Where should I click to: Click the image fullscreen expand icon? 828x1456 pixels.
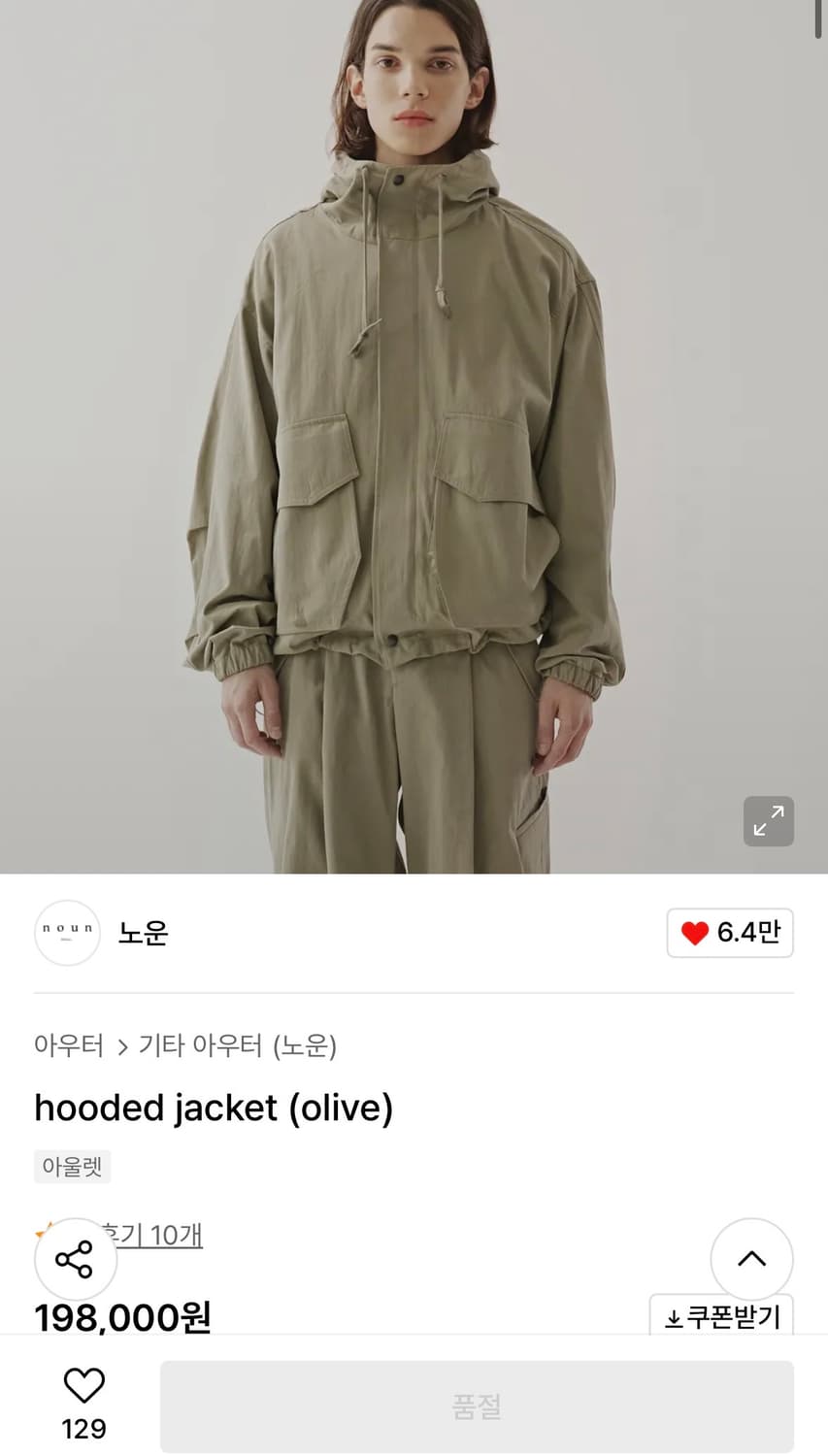(768, 821)
